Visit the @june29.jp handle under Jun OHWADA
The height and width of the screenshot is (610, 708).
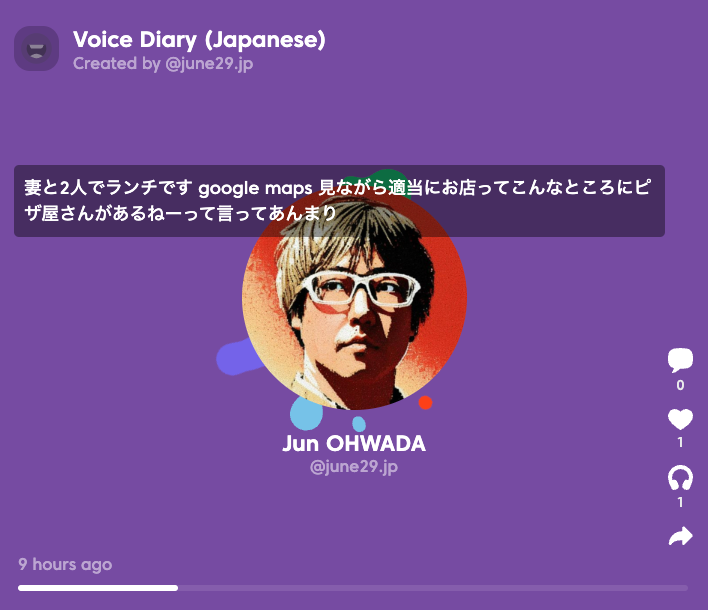[354, 467]
